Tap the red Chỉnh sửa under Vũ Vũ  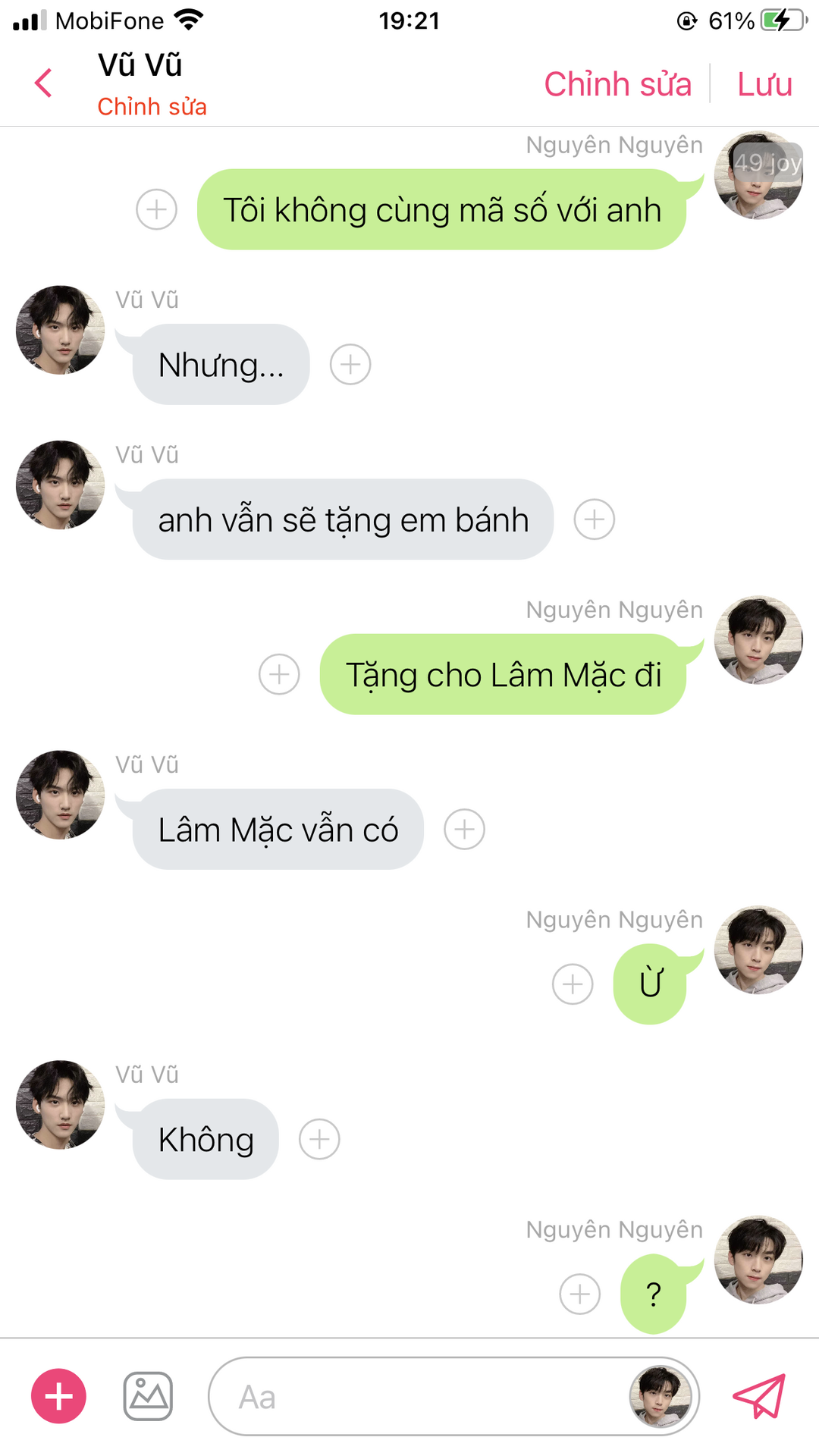(152, 107)
